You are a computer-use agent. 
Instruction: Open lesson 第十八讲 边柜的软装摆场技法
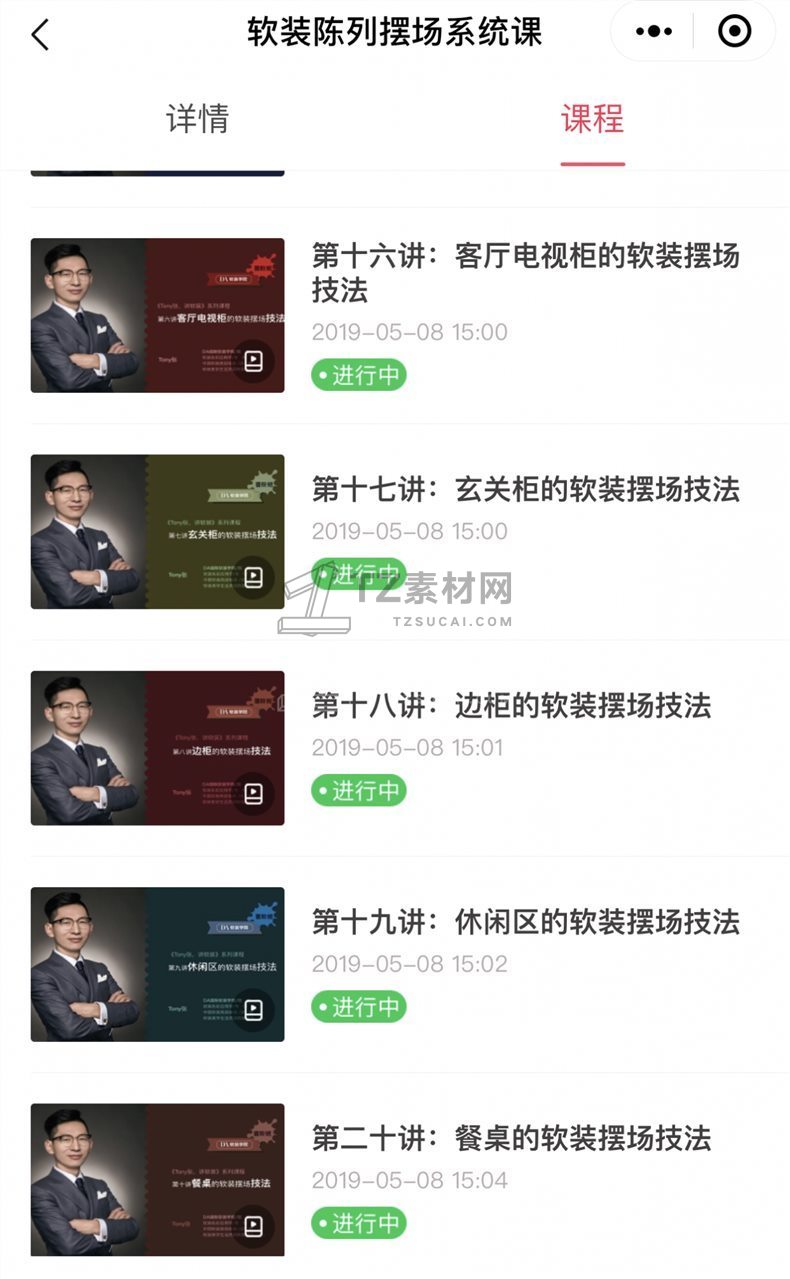coord(511,705)
